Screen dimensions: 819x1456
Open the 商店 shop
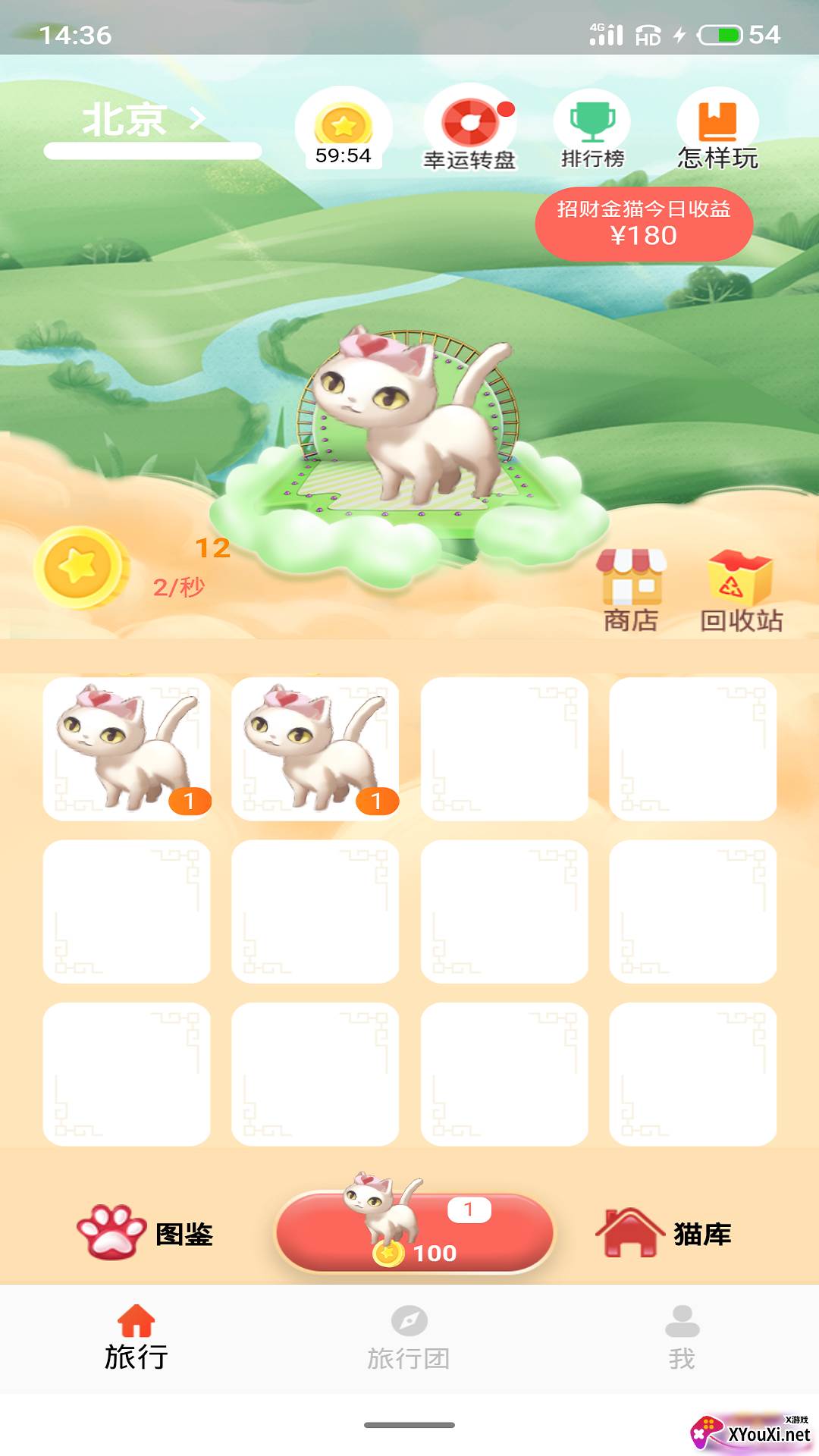tap(631, 591)
